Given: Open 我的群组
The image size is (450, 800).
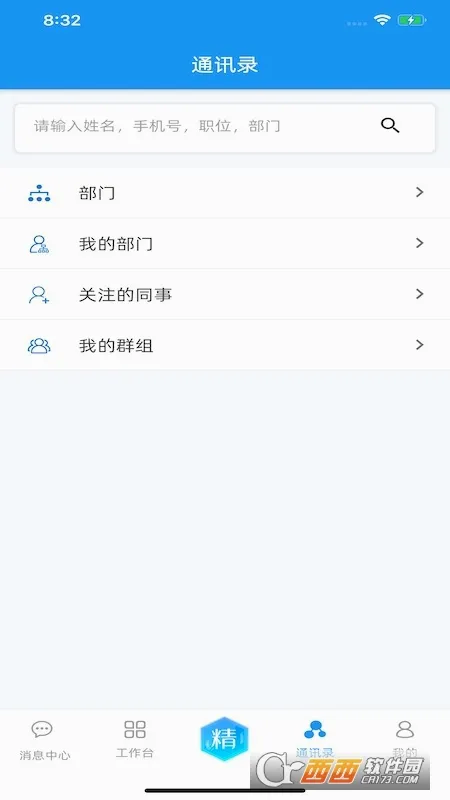Looking at the screenshot, I should [x=225, y=345].
